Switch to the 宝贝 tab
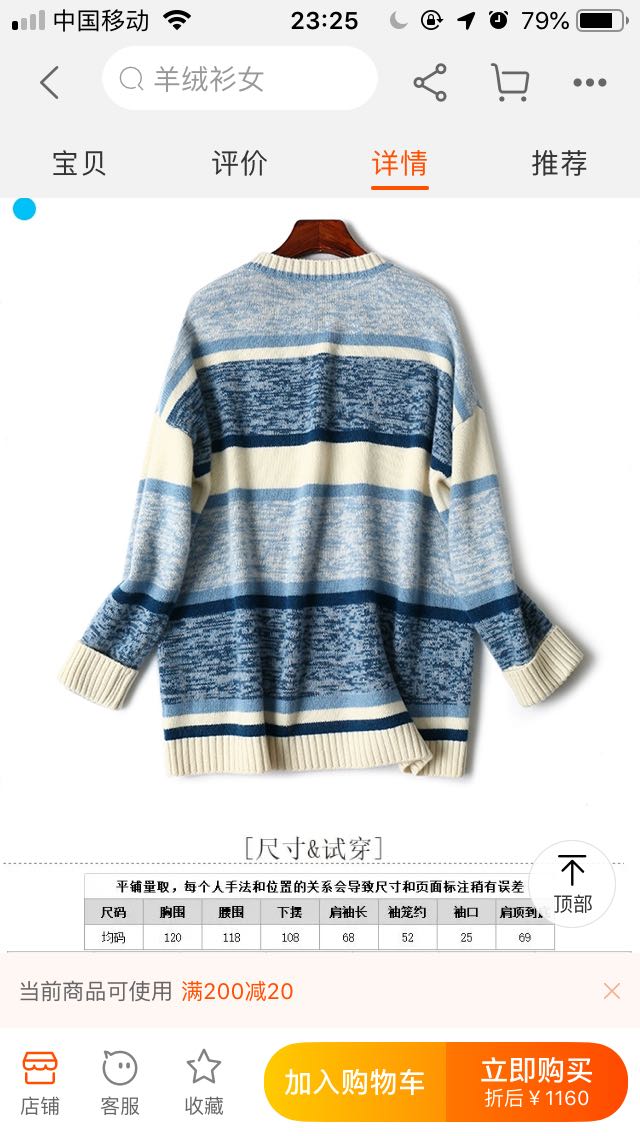 pyautogui.click(x=79, y=163)
